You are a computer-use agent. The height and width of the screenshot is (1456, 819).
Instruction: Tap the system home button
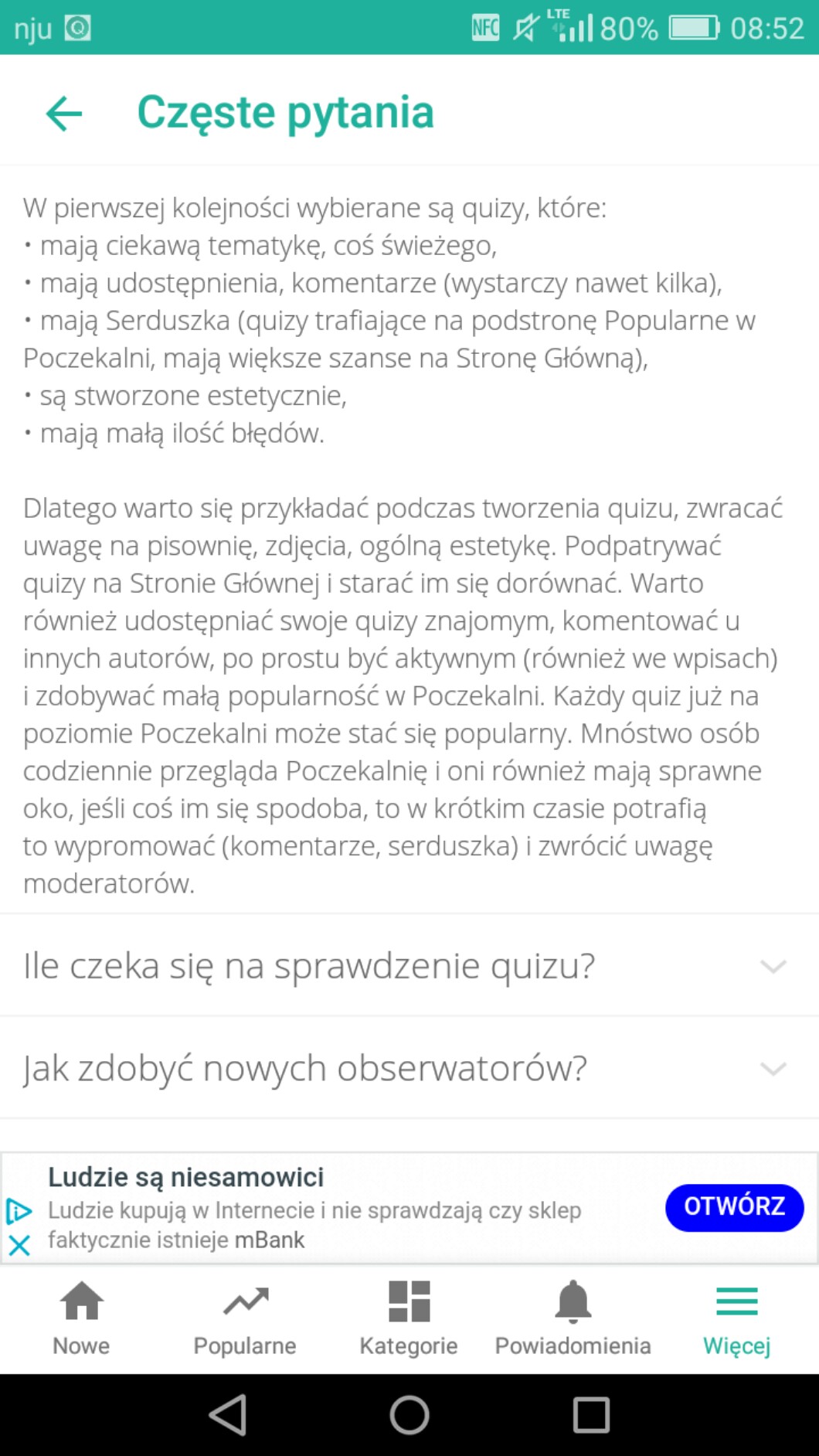point(409,1415)
